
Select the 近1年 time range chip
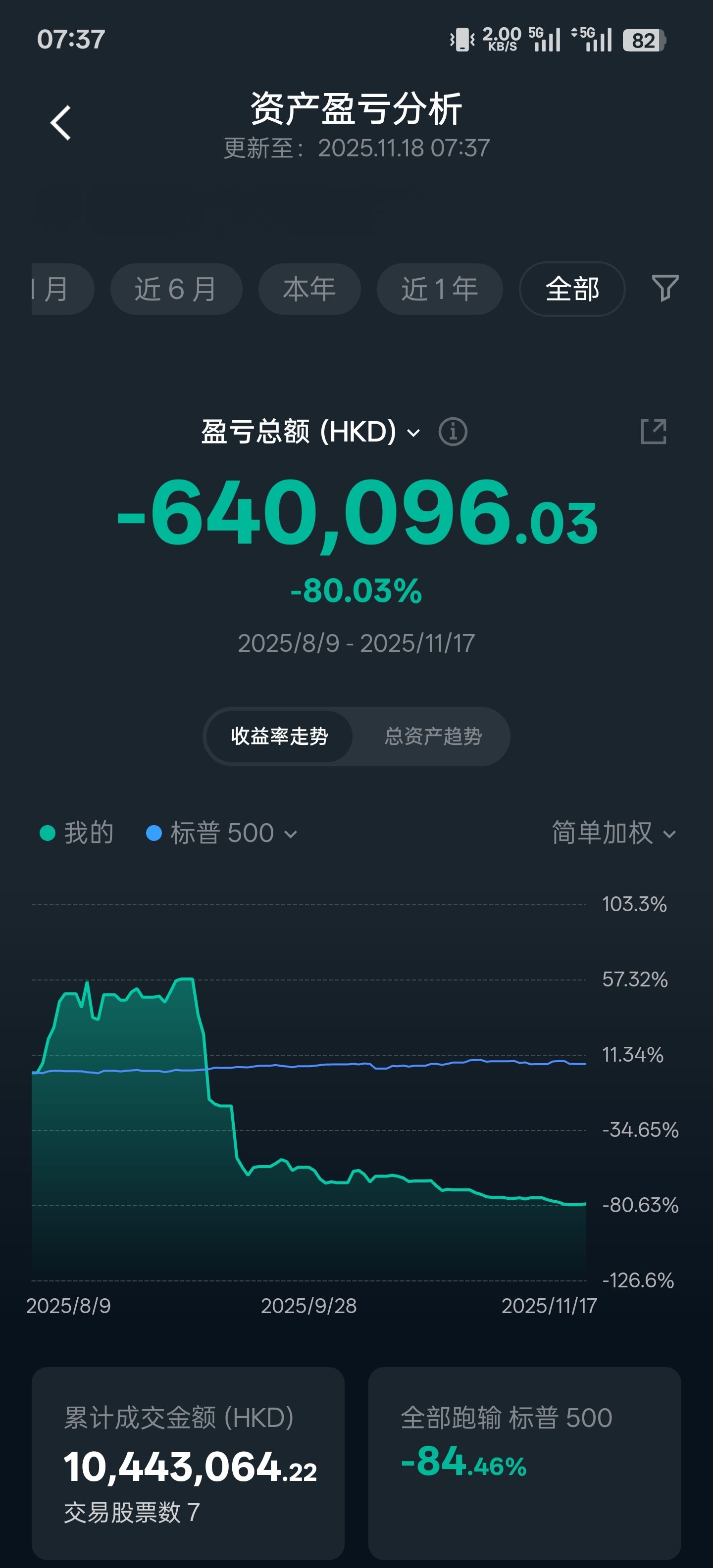click(439, 289)
